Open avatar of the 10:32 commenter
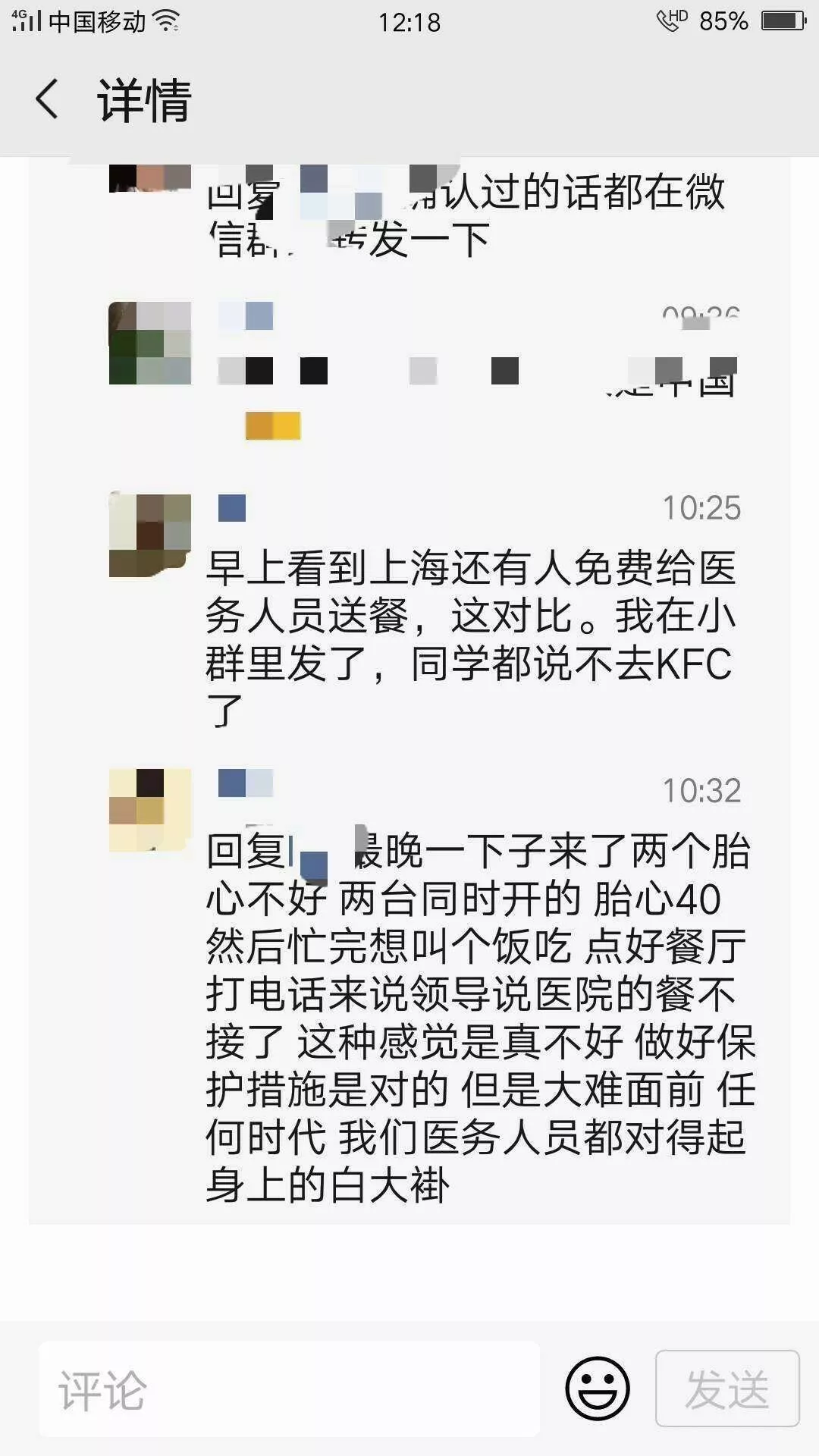Image resolution: width=819 pixels, height=1456 pixels. coord(150,810)
